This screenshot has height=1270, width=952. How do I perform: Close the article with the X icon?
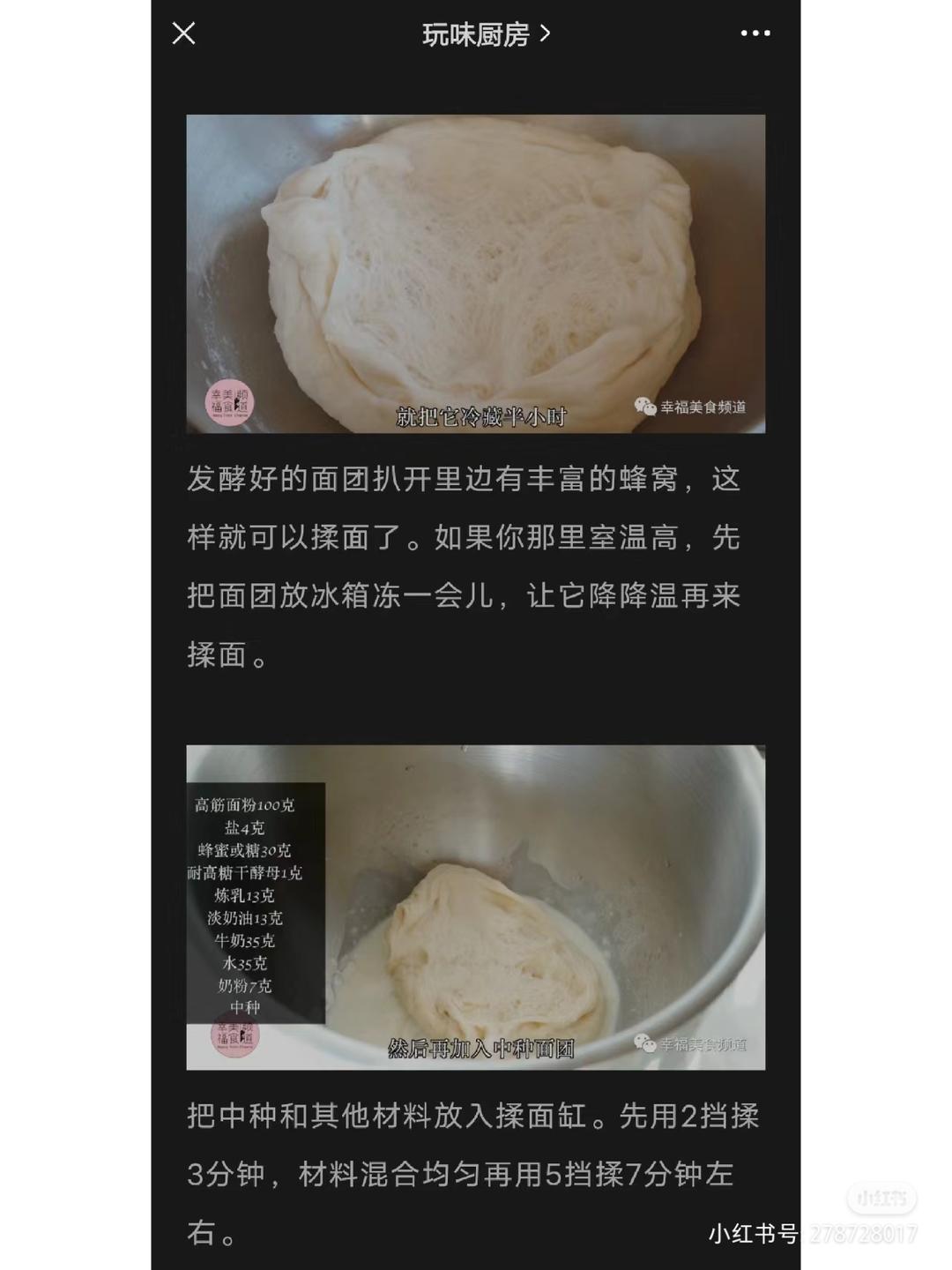(x=183, y=35)
